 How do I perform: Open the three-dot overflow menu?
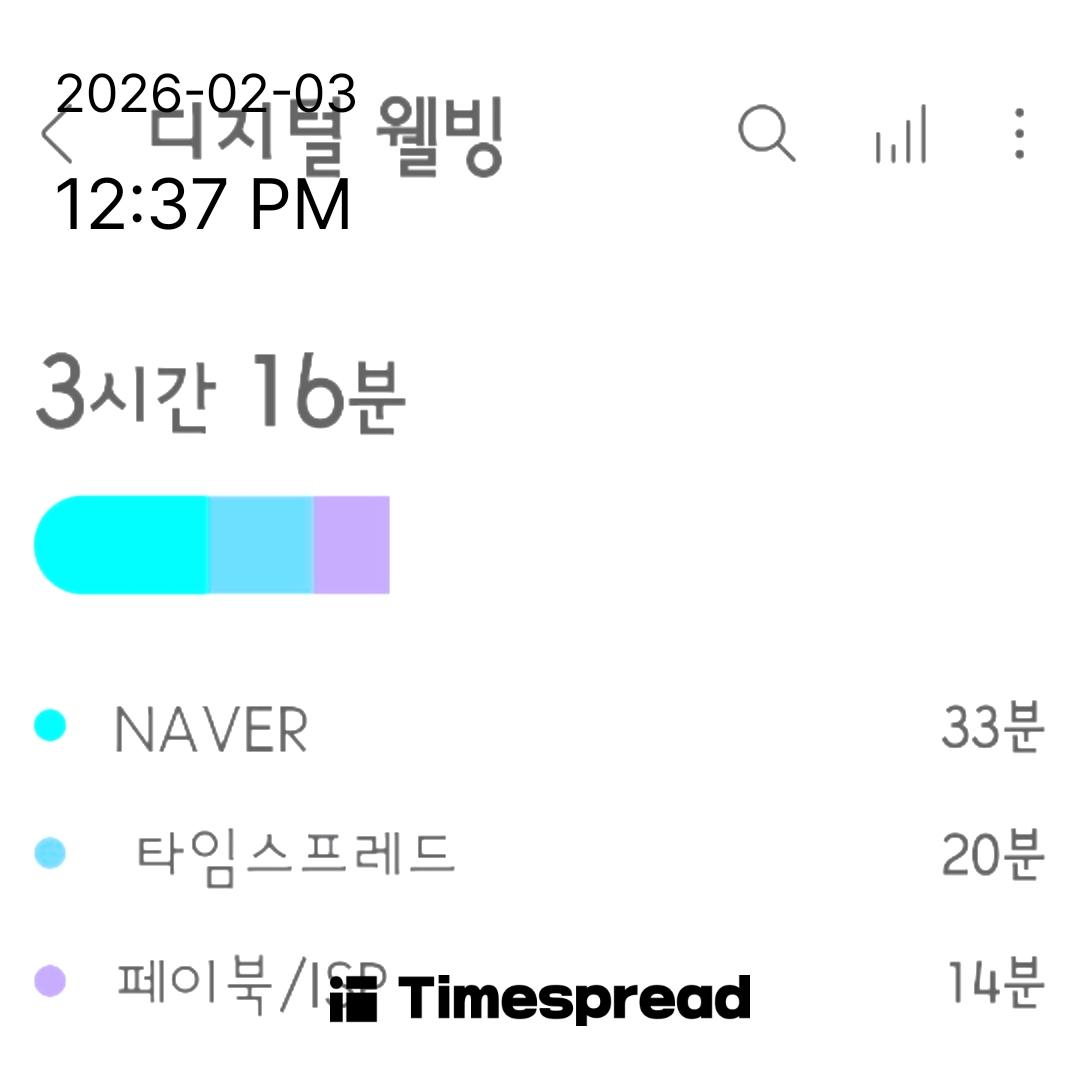1018,135
